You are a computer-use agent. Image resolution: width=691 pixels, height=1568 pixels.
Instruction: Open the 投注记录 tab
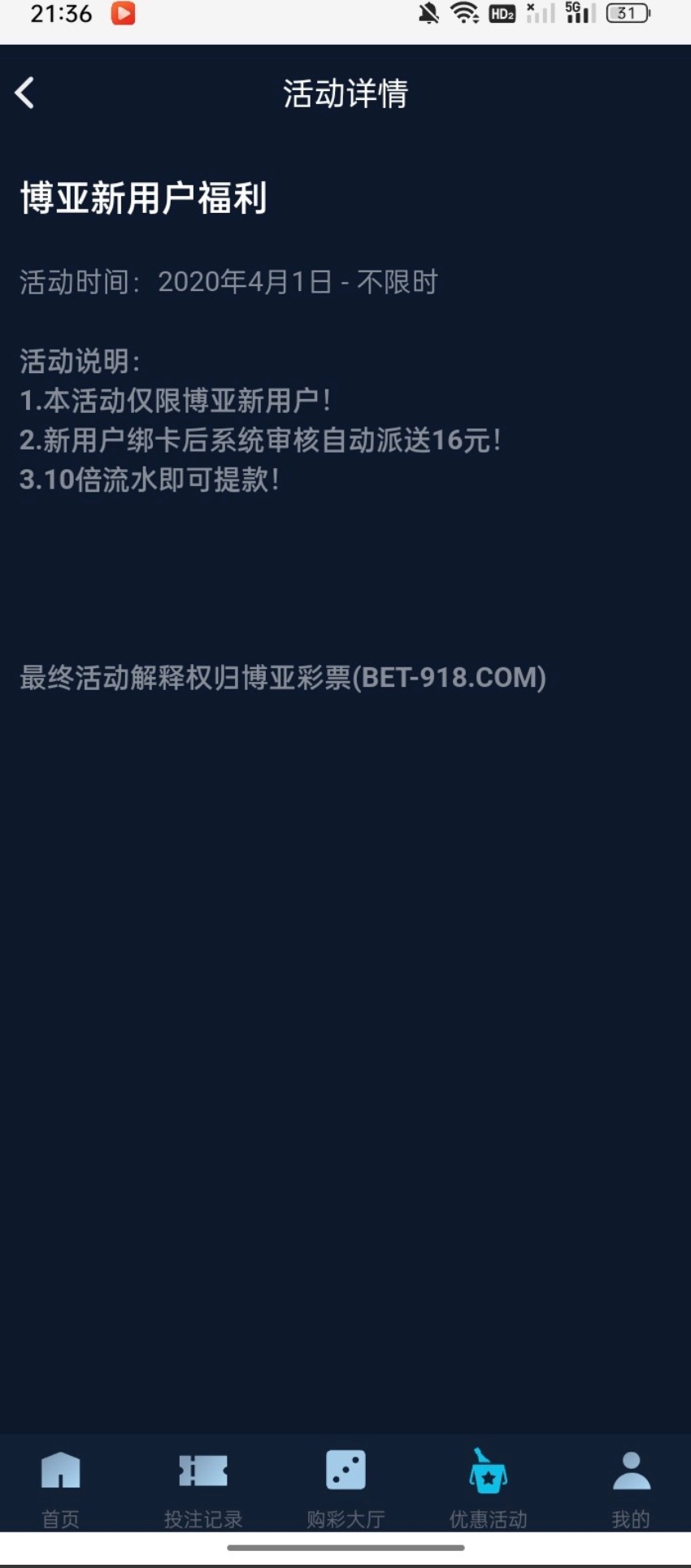(x=203, y=1487)
